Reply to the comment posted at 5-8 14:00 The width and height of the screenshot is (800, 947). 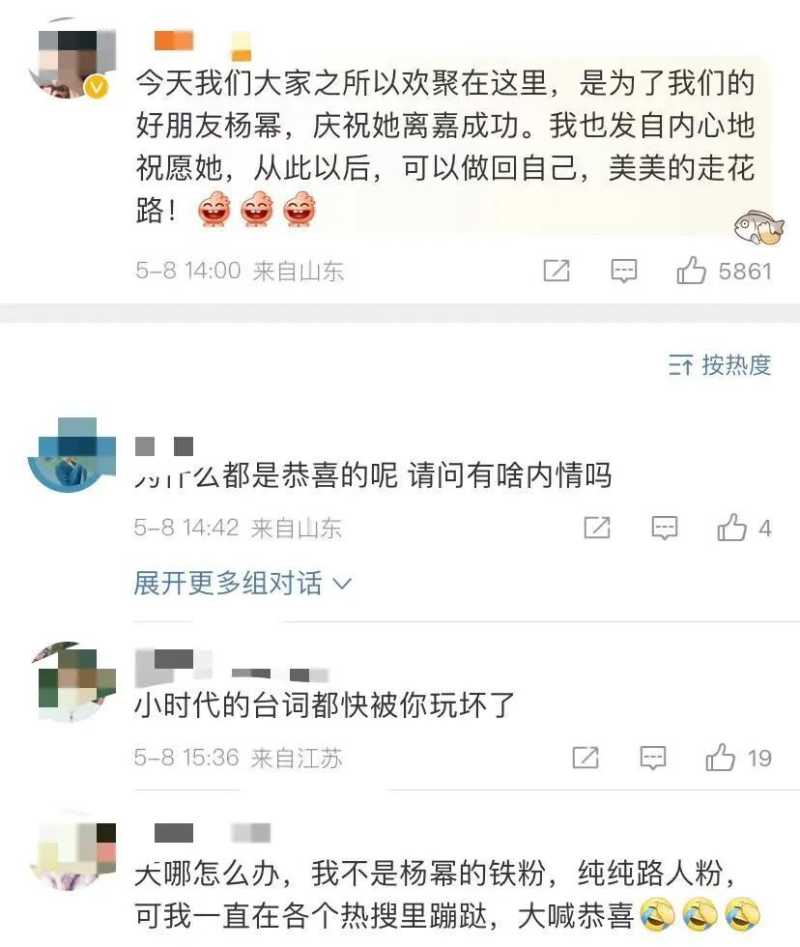pos(624,271)
